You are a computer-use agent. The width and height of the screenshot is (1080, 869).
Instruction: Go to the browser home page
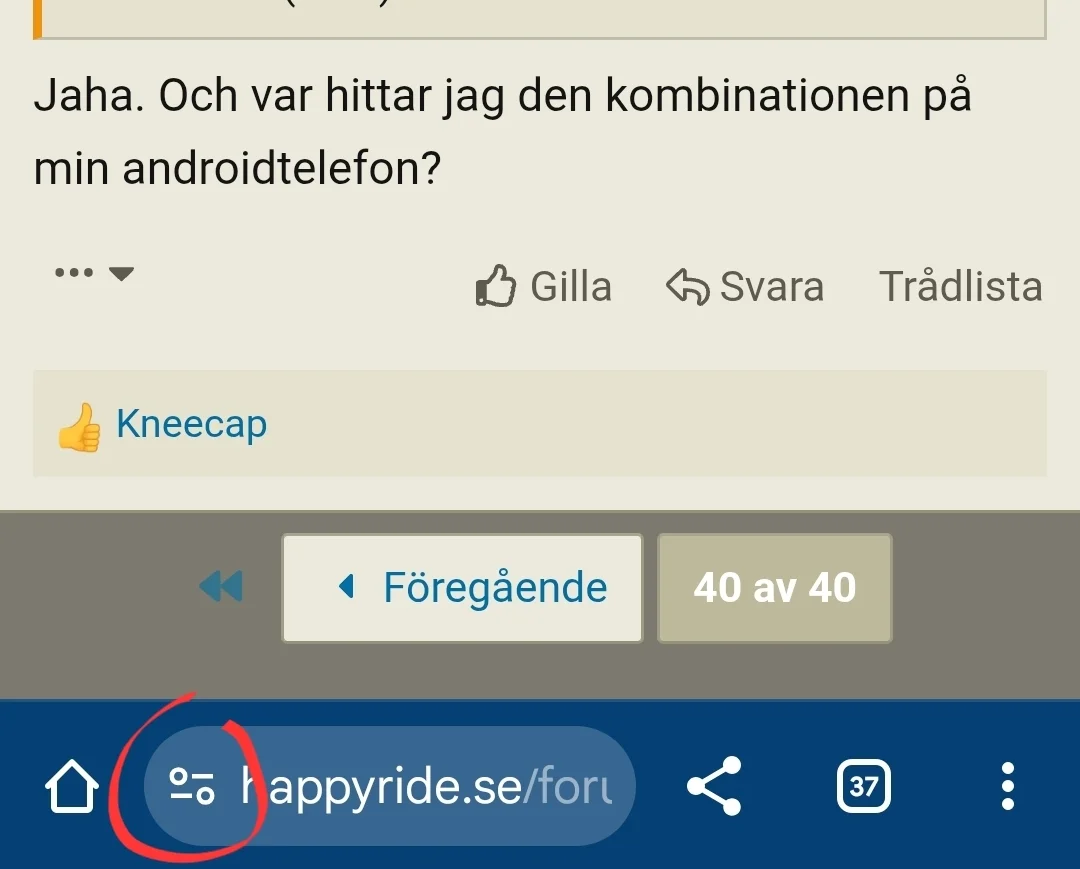73,787
